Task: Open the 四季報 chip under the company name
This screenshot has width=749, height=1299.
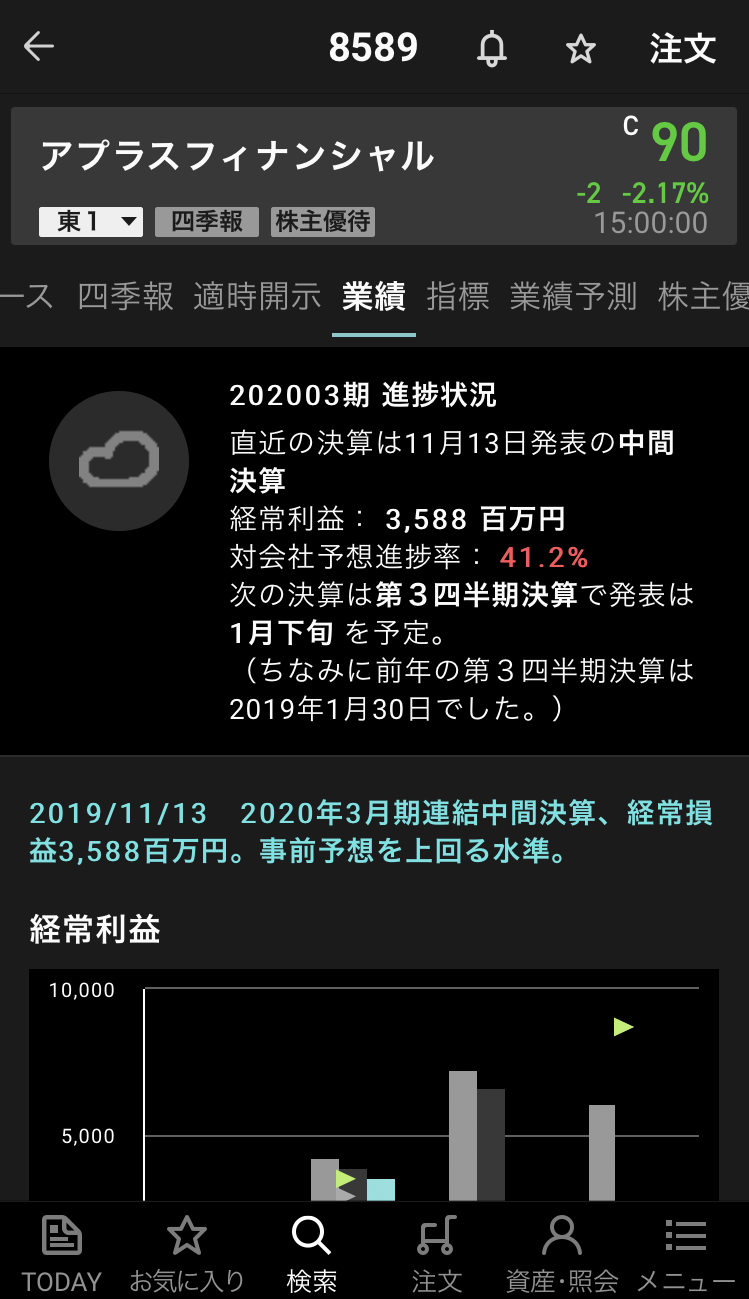Action: [x=207, y=221]
